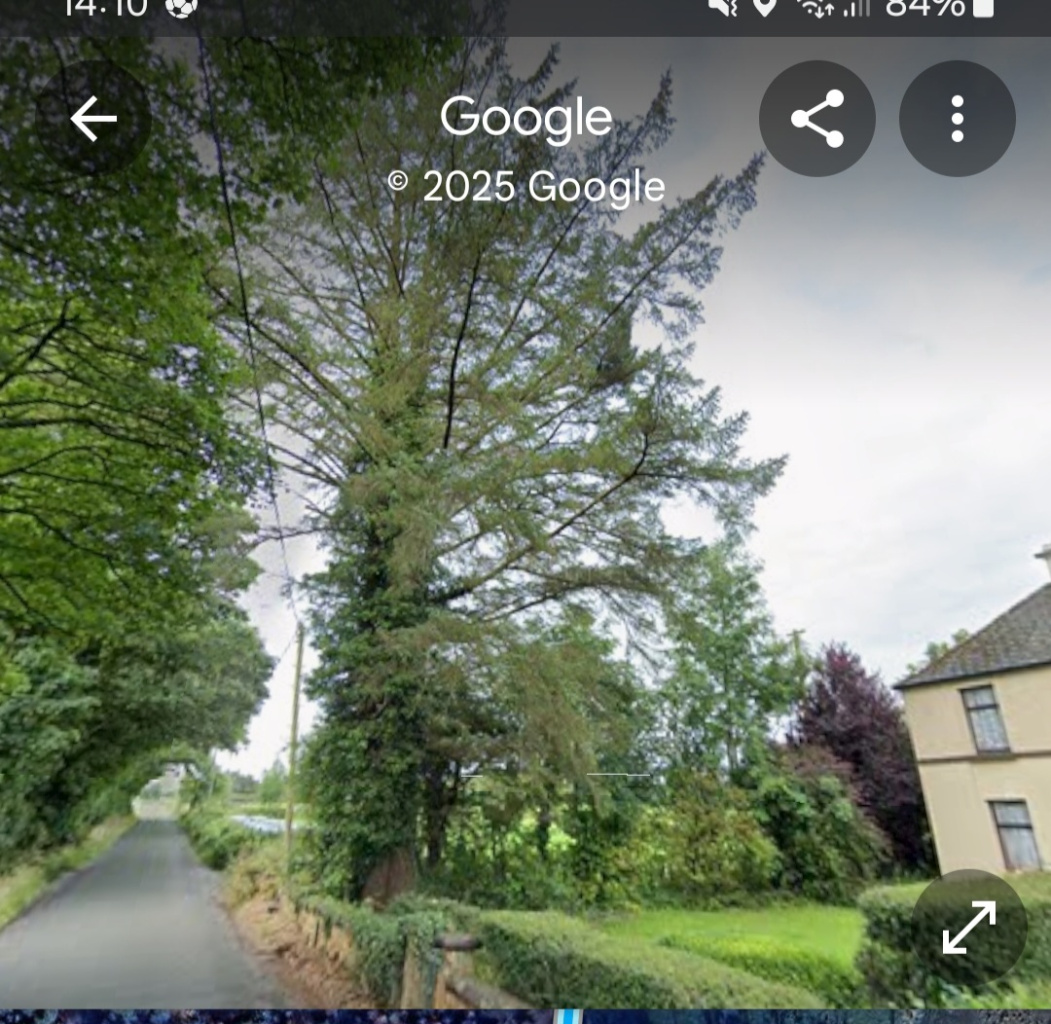This screenshot has width=1051, height=1024.
Task: Share this Street View photo
Action: 817,119
